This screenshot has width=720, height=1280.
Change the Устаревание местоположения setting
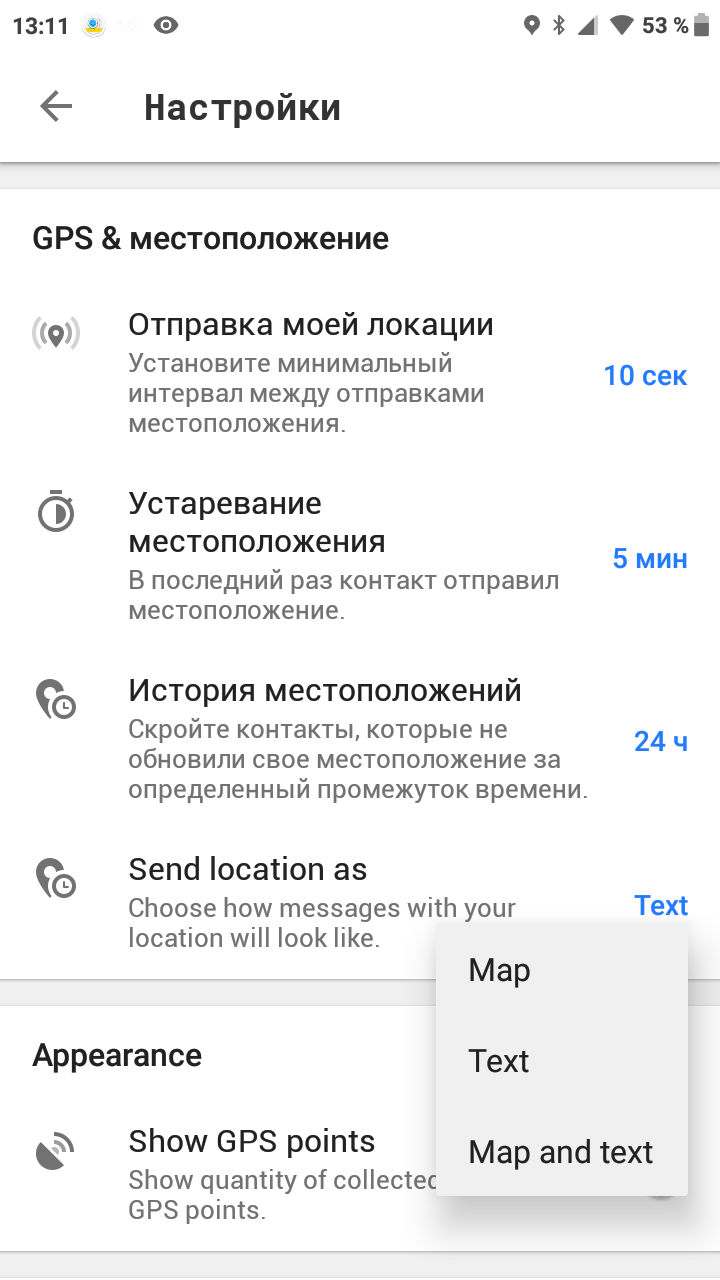click(360, 557)
